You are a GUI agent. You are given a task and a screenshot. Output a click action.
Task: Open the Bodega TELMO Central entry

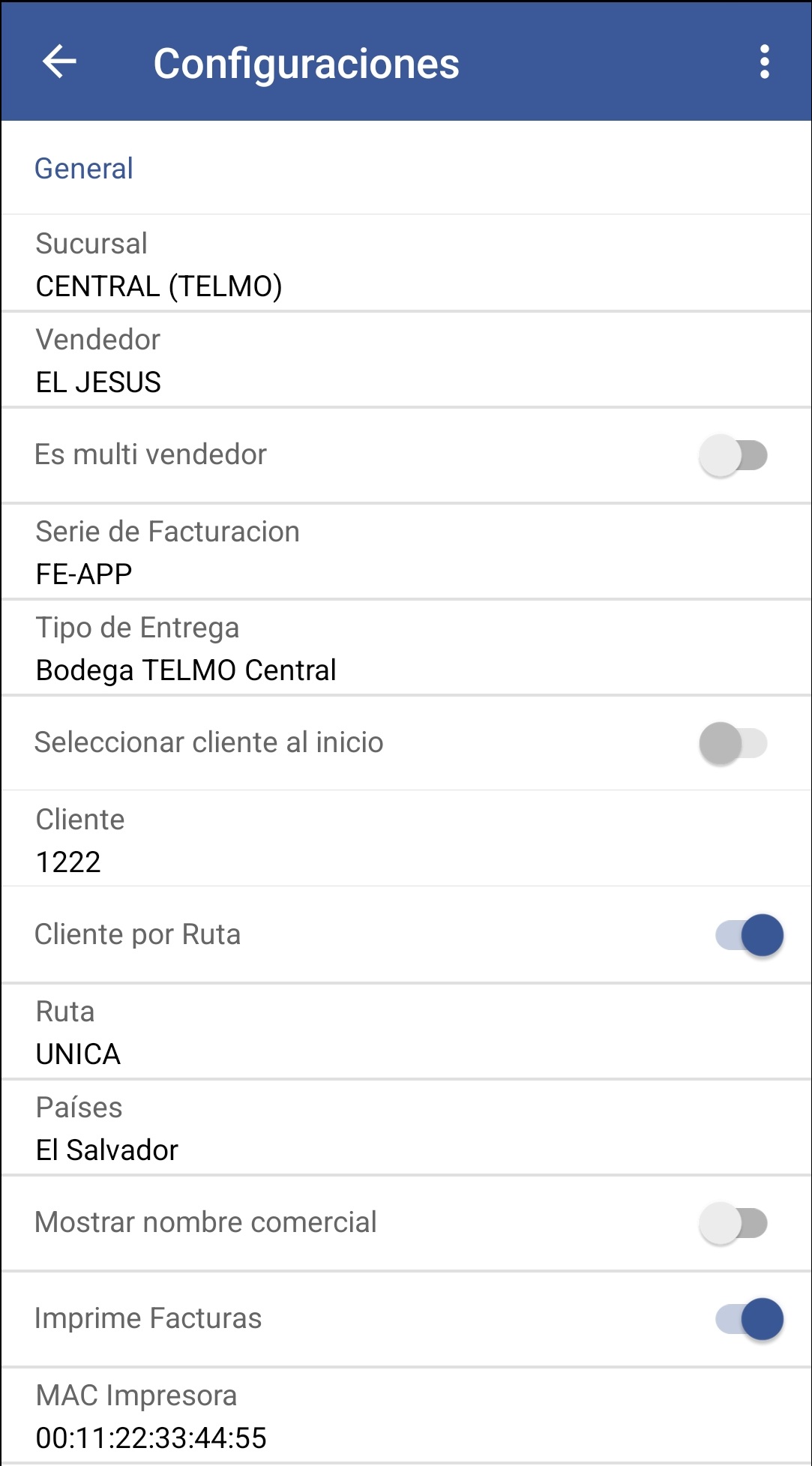[184, 670]
